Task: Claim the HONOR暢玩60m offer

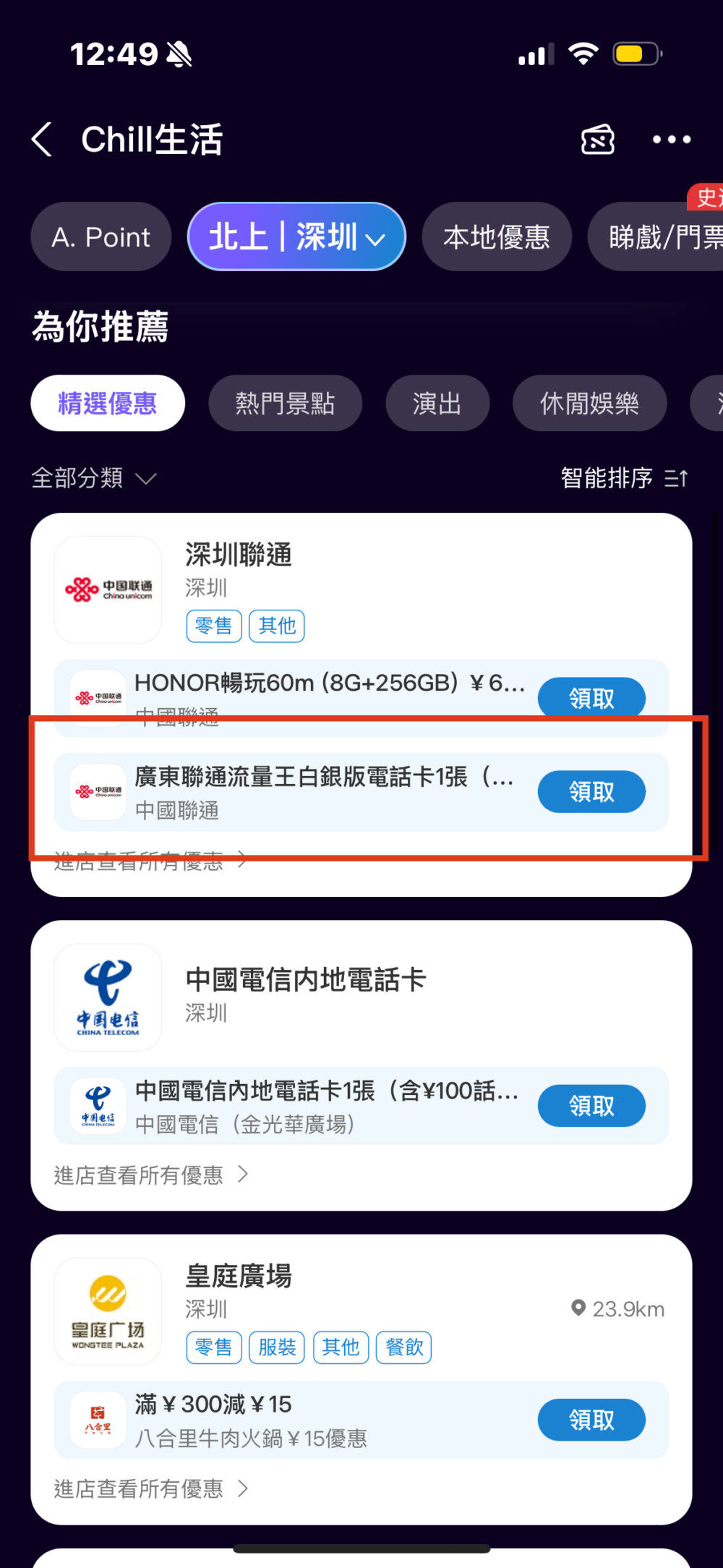Action: point(591,698)
